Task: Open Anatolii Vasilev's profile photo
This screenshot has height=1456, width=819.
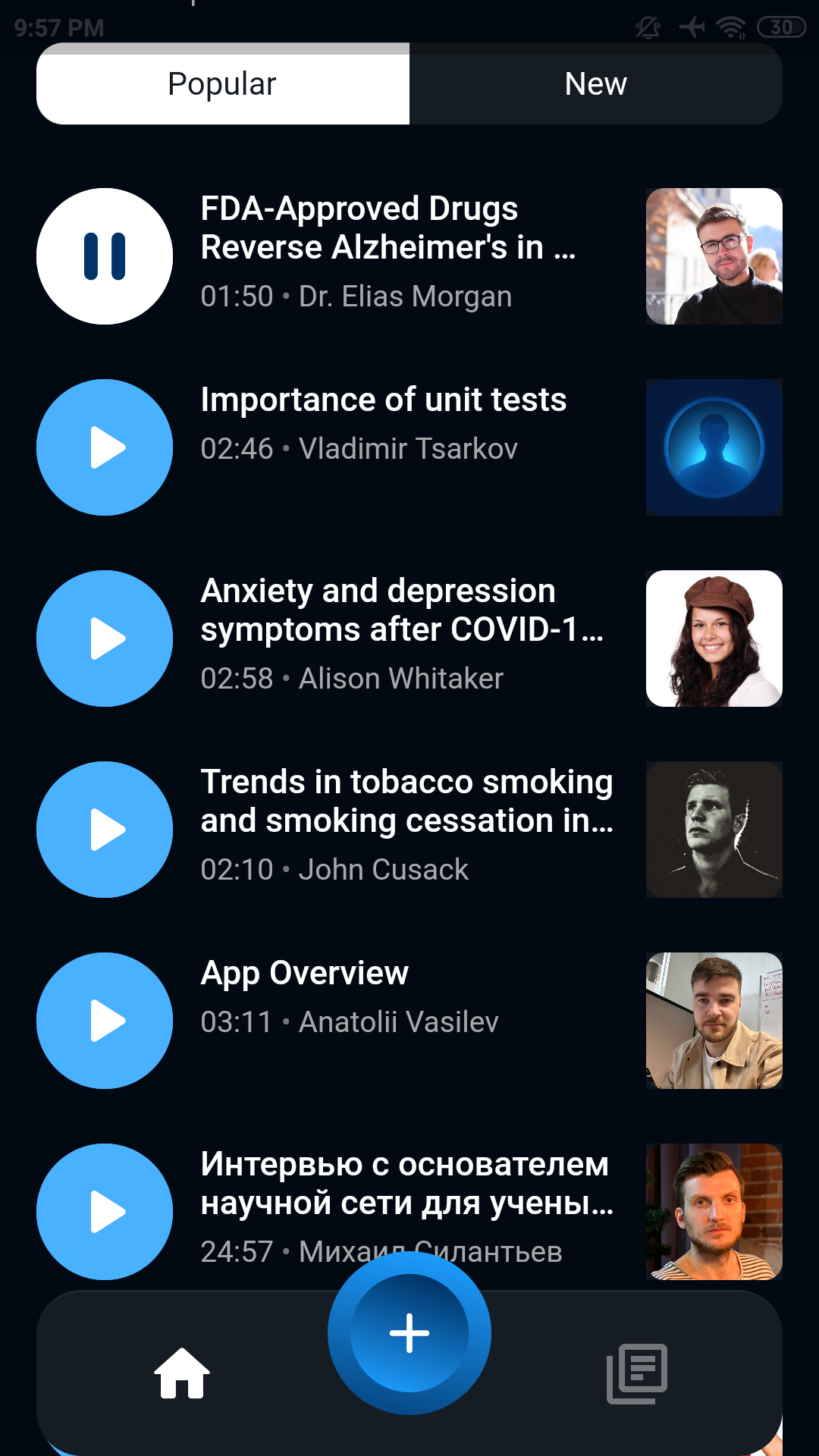Action: [714, 1021]
